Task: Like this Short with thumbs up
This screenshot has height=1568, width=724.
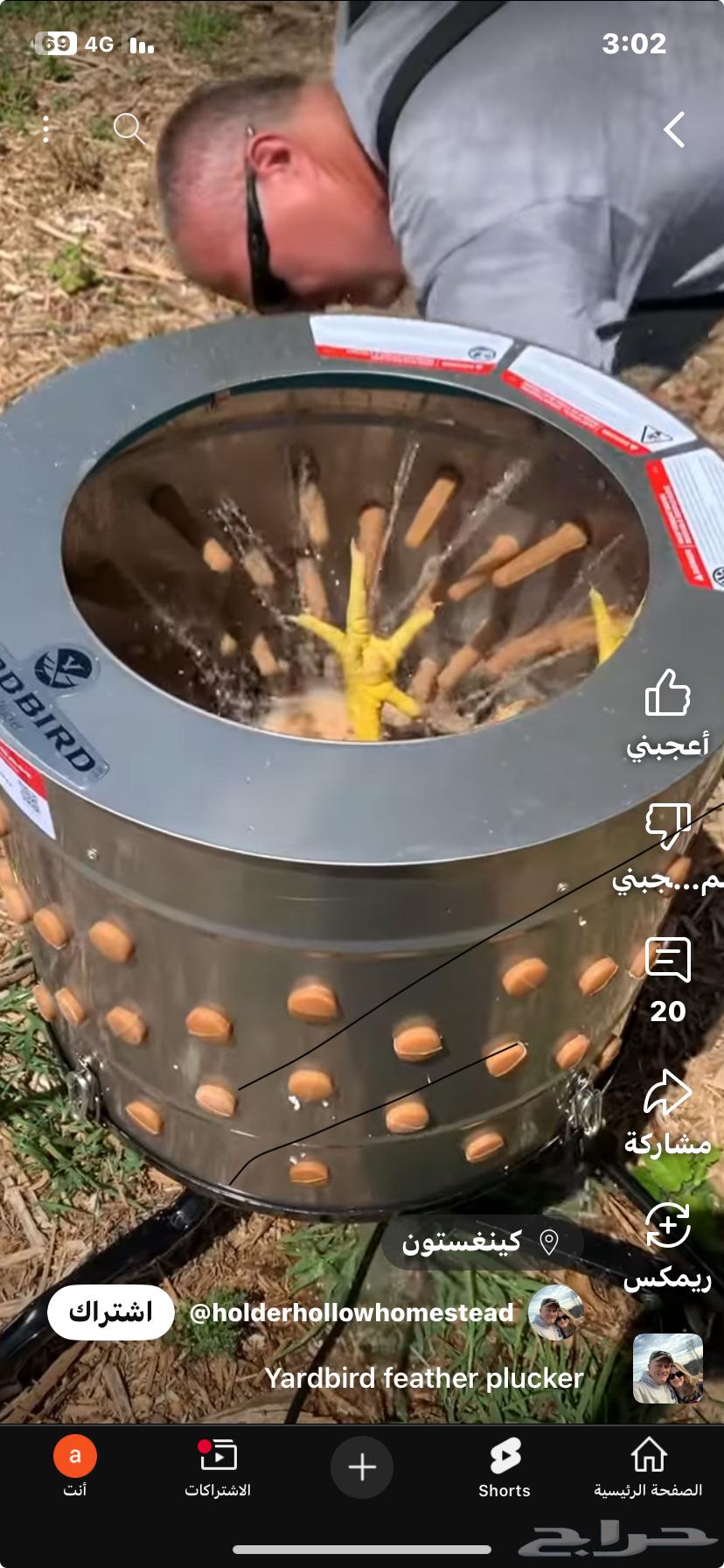Action: click(667, 695)
